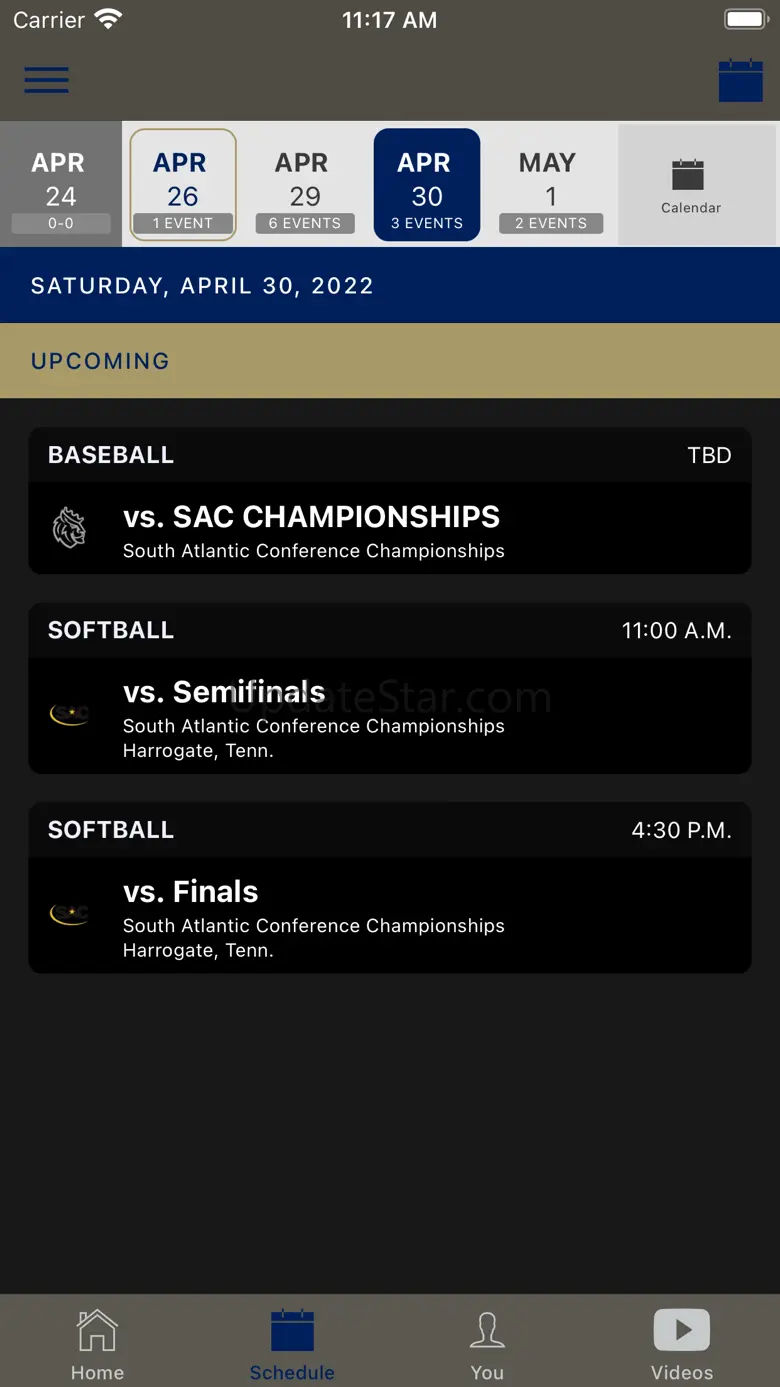
Task: Switch to April 29 with 6 events
Action: (304, 185)
